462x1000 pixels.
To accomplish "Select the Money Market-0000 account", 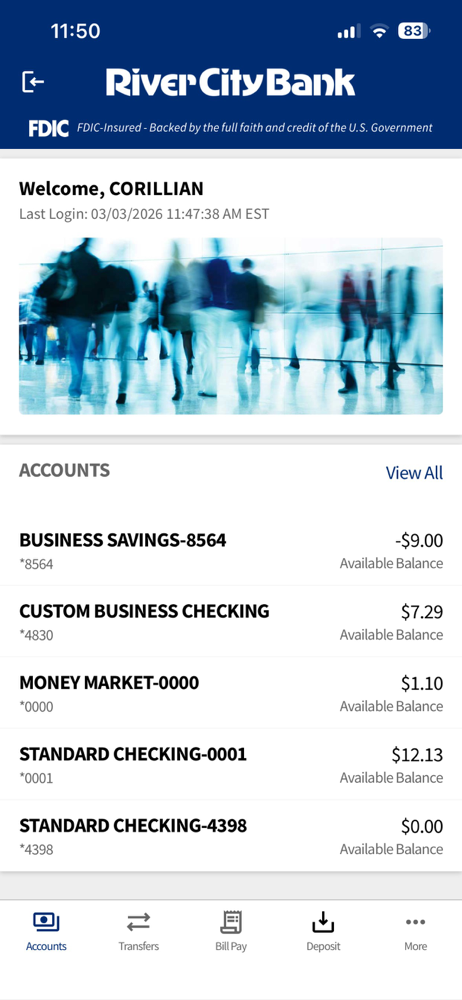I will pos(231,693).
